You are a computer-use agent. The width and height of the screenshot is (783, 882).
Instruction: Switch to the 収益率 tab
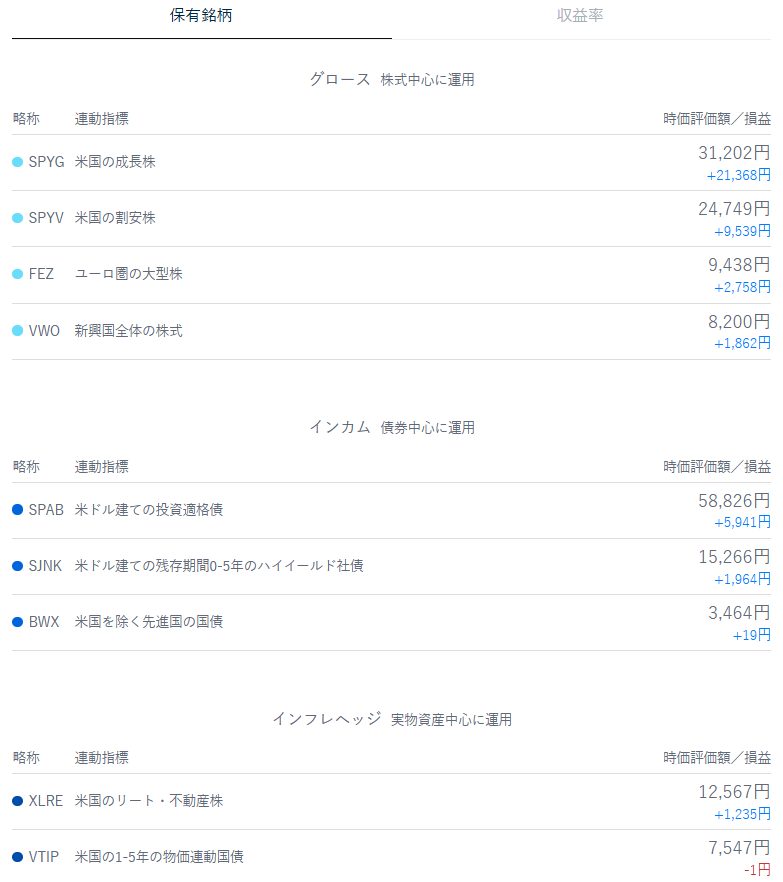click(x=580, y=16)
